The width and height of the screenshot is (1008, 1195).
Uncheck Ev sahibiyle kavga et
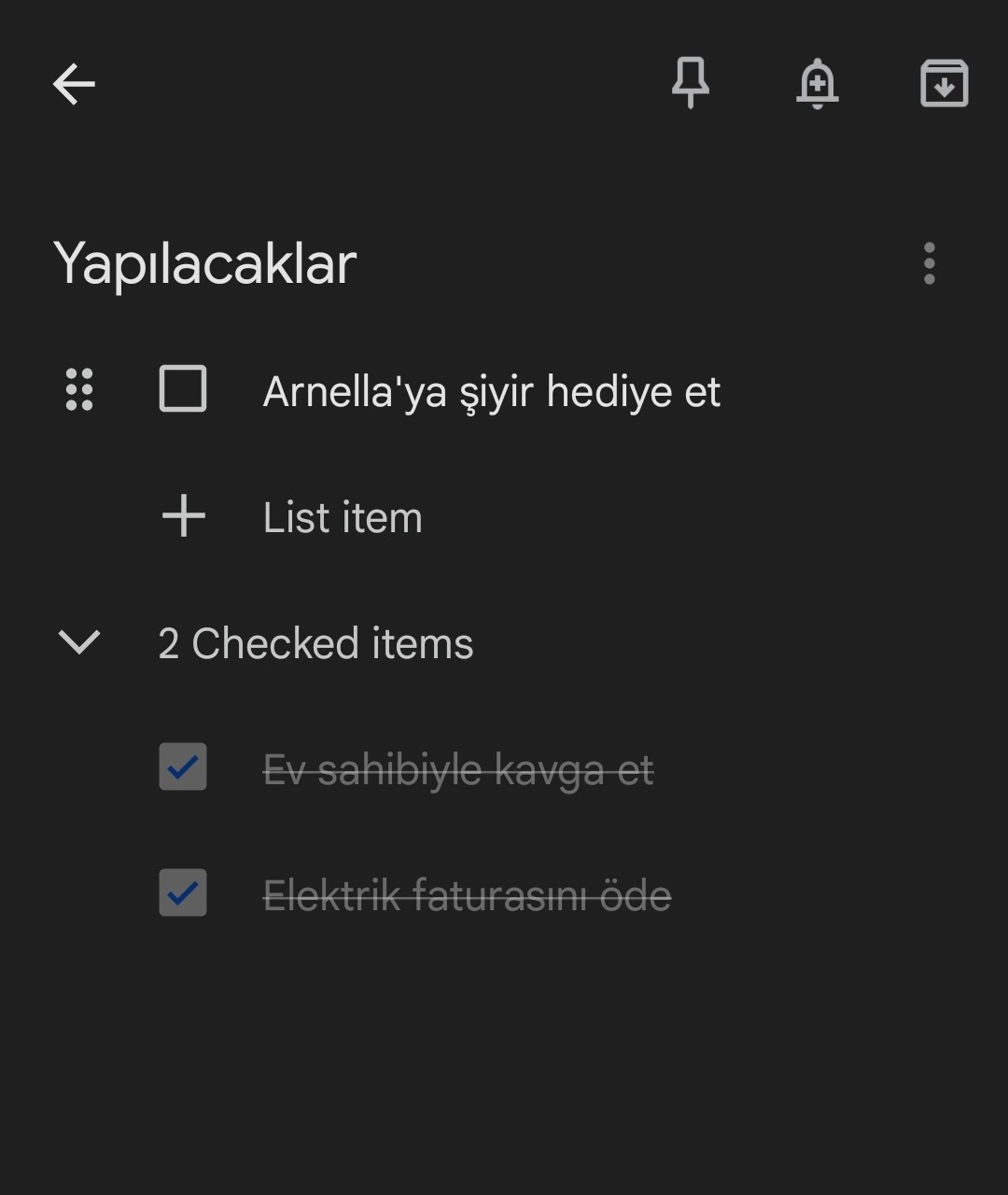(183, 767)
